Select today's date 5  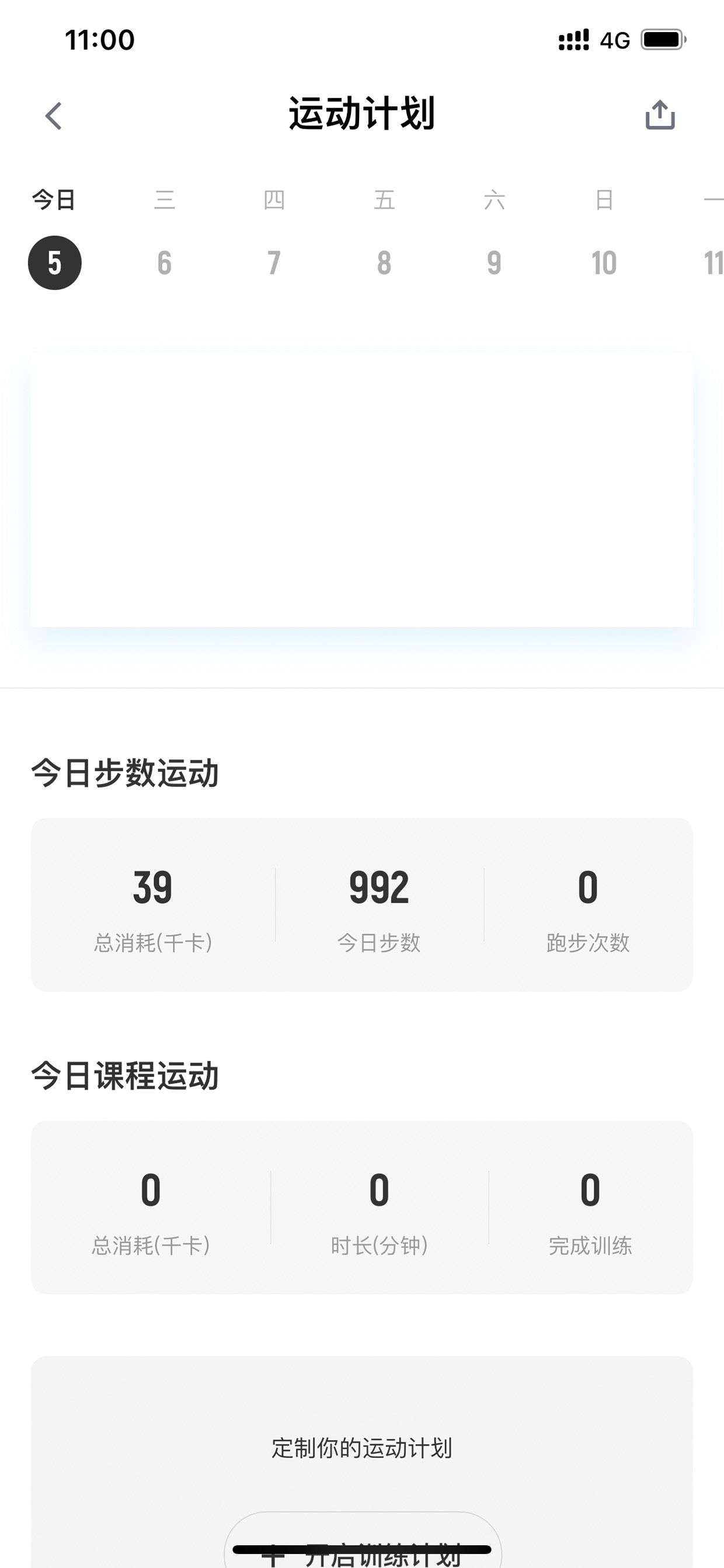[55, 263]
